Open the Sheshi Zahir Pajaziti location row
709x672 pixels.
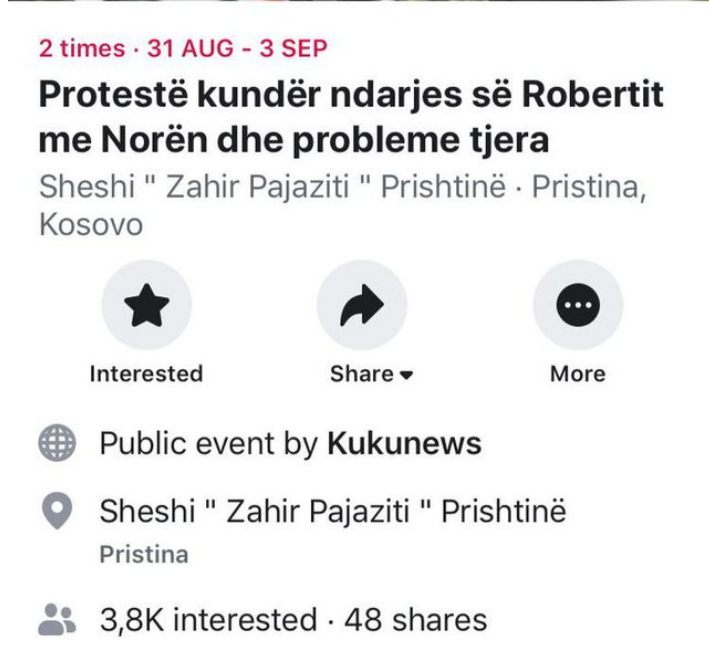(332, 513)
